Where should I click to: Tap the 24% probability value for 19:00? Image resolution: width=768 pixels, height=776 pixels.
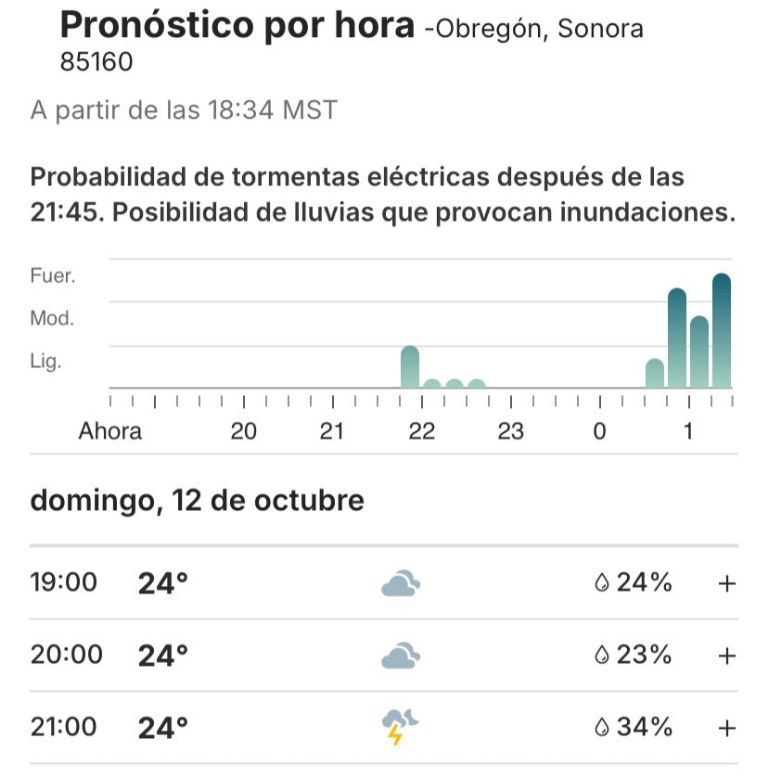click(640, 581)
